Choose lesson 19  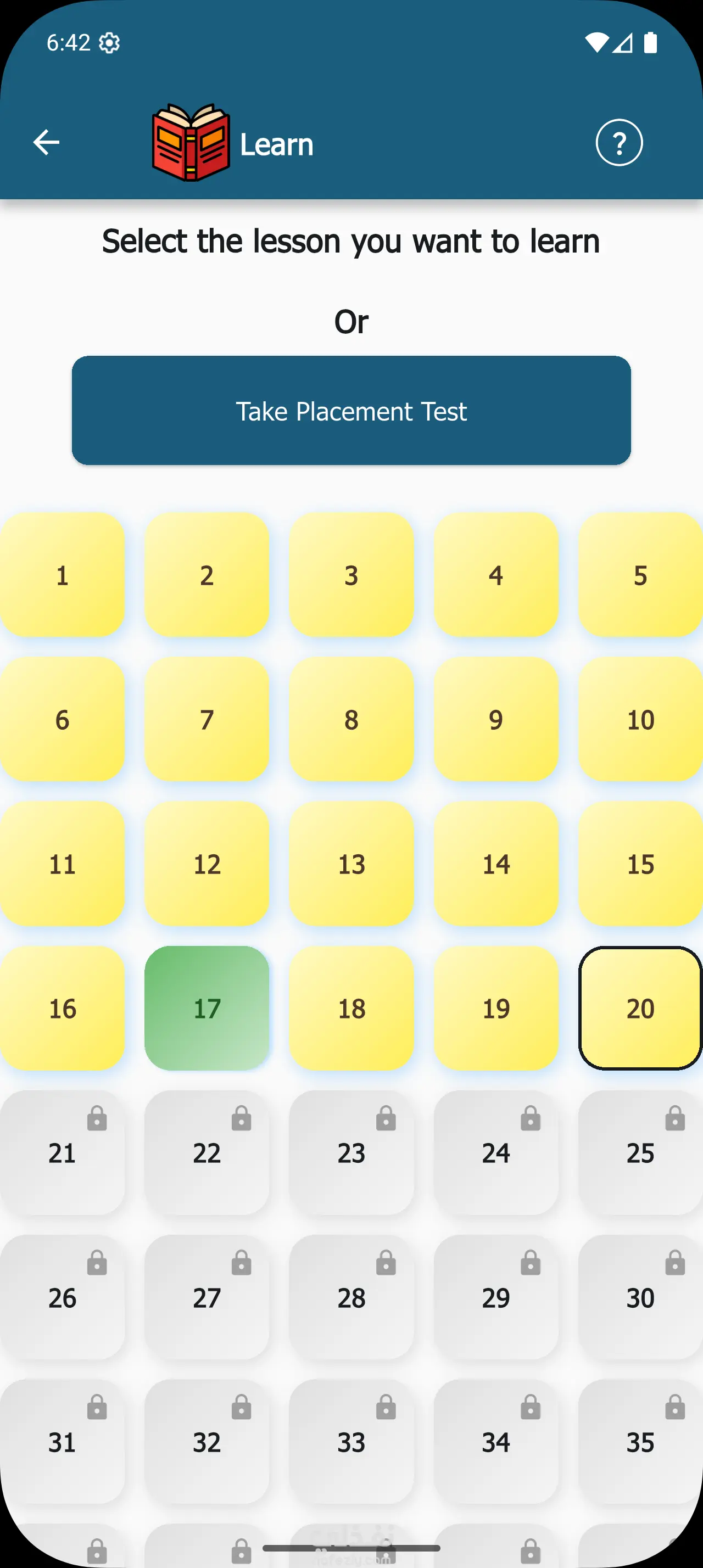[495, 1008]
